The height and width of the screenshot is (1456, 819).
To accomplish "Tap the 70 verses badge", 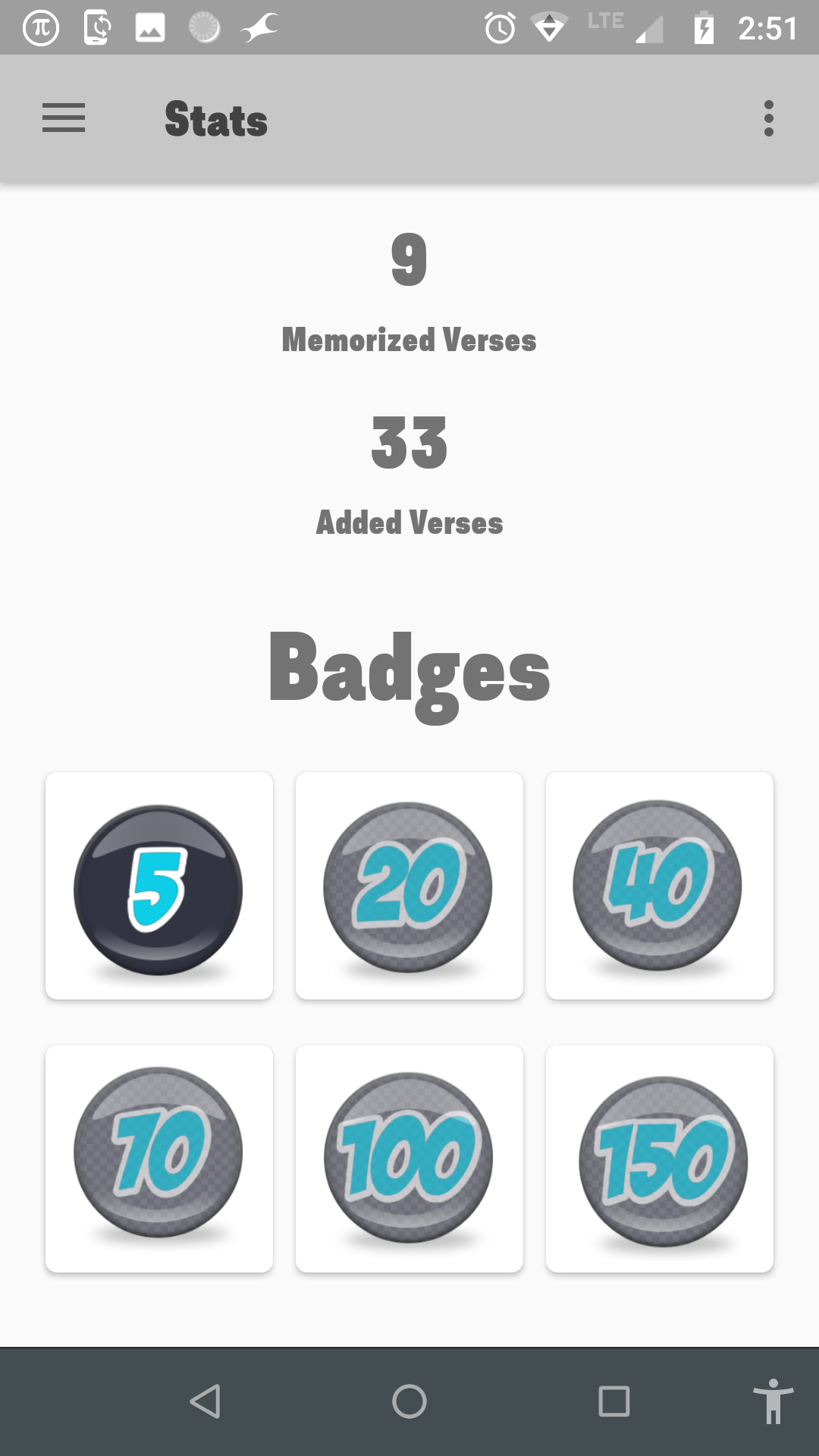I will coord(159,1158).
